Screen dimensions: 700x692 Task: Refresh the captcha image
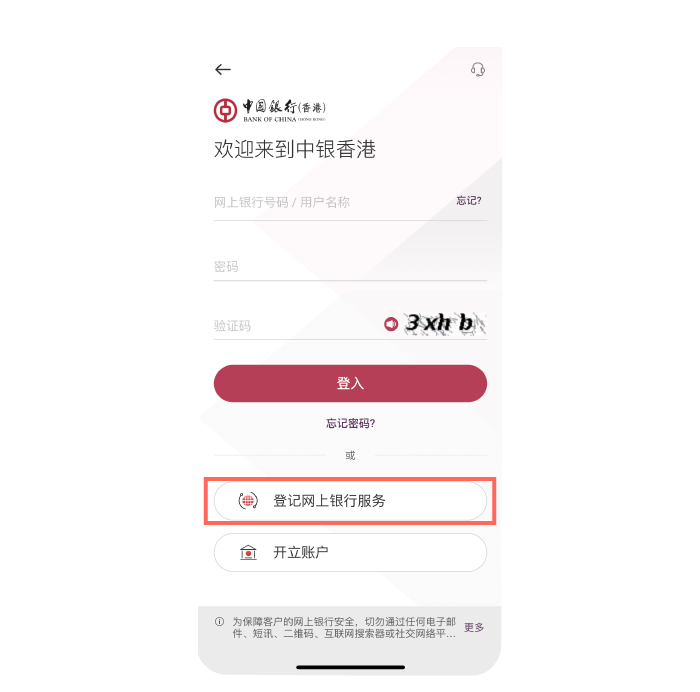445,323
